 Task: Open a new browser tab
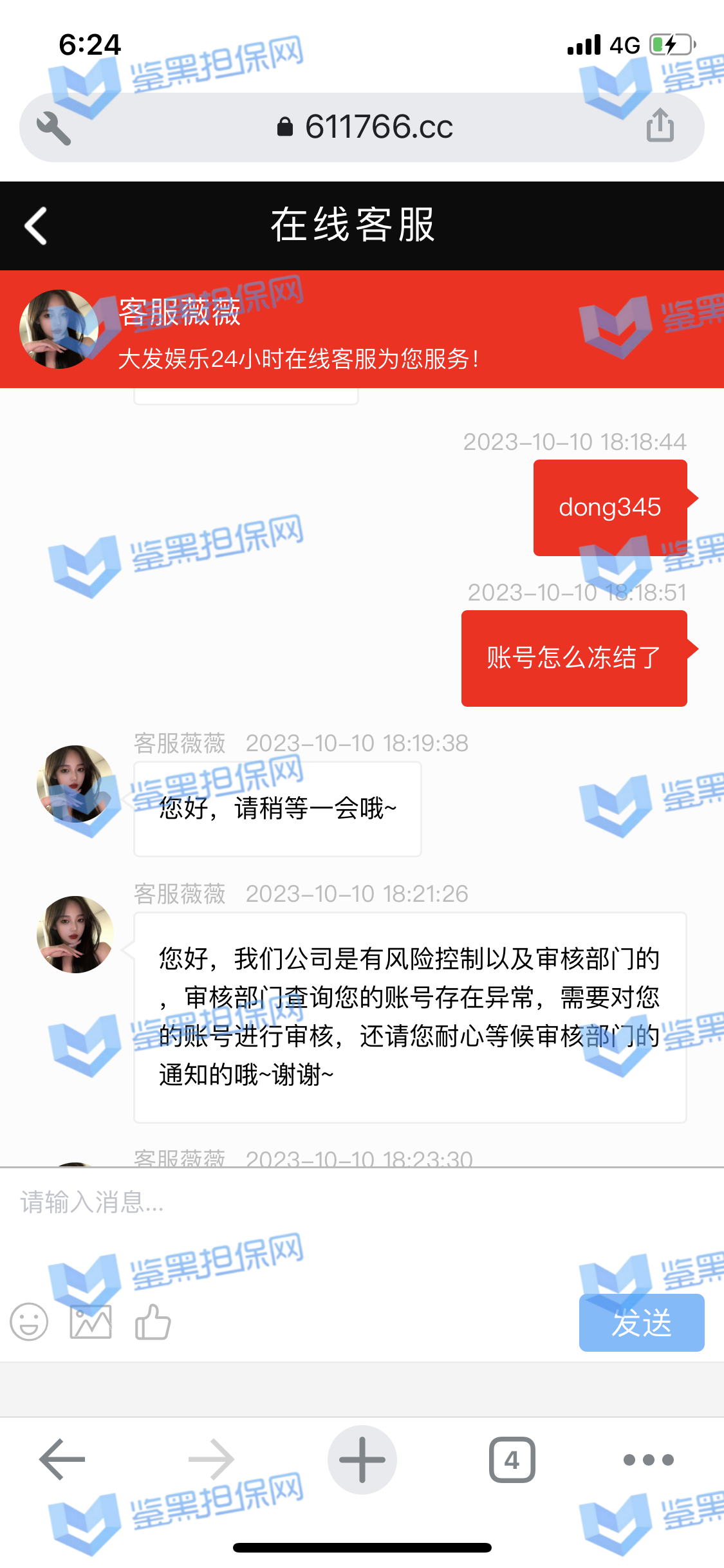point(362,1459)
